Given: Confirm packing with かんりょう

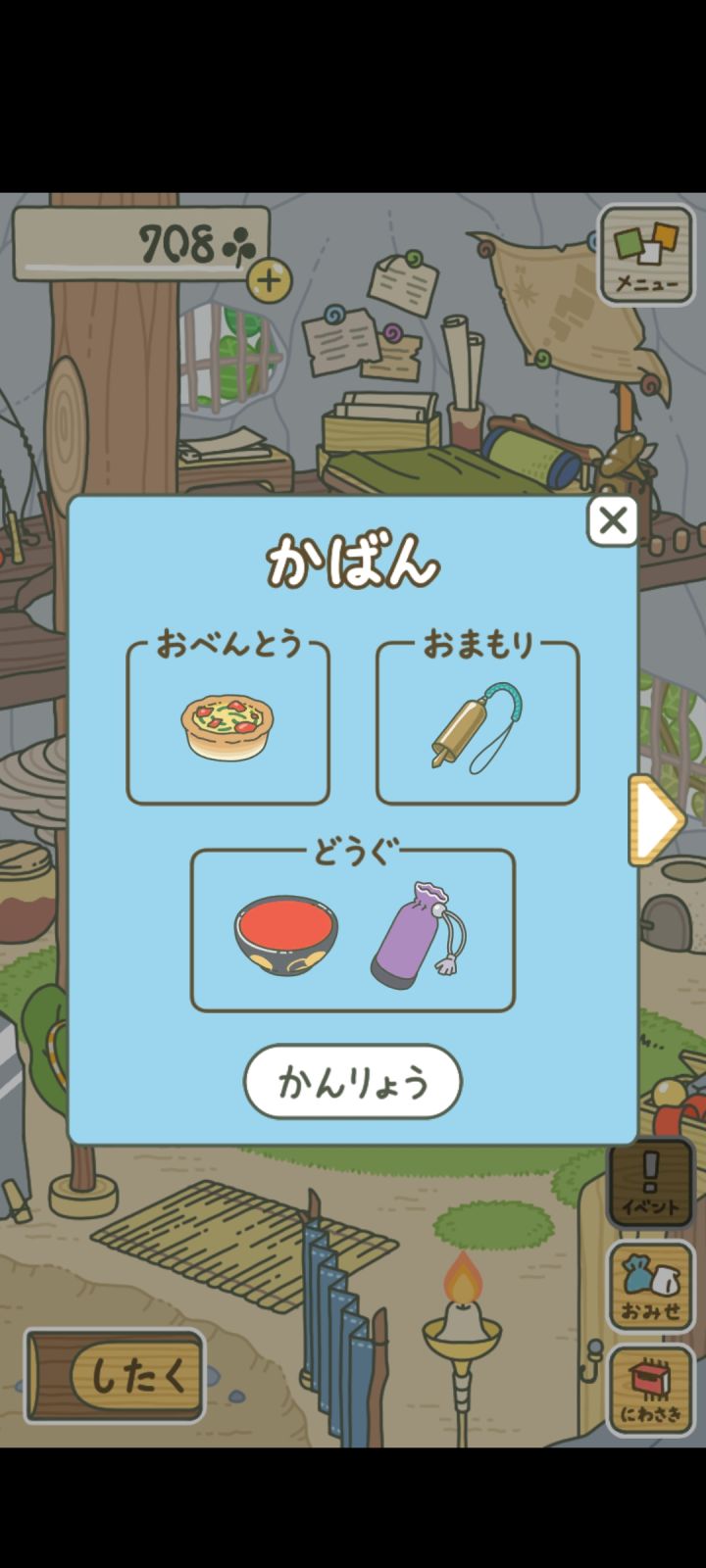Looking at the screenshot, I should (x=353, y=1082).
